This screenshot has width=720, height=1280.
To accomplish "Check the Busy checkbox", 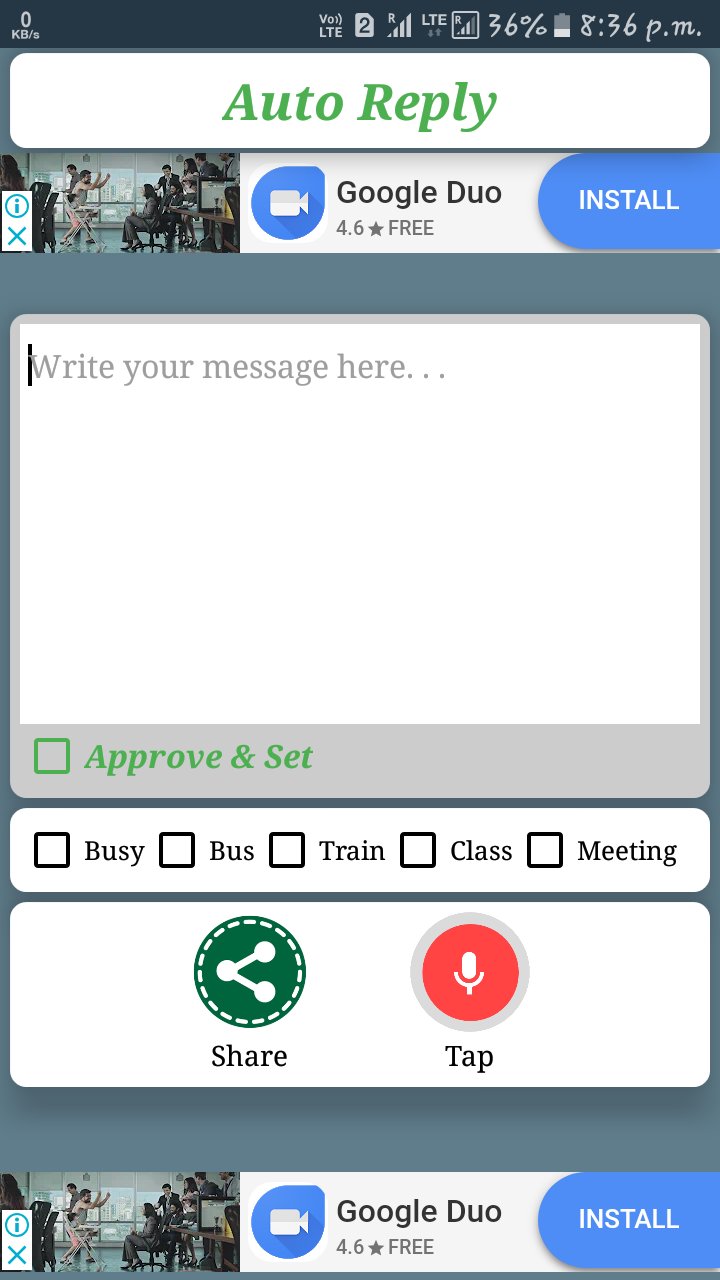I will click(x=52, y=850).
